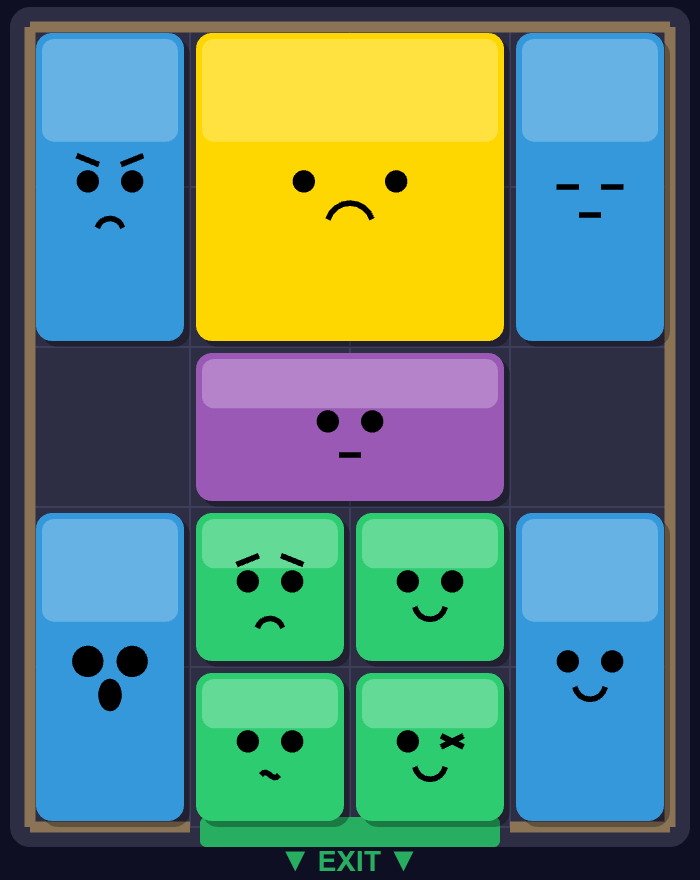Select the green worried-eyebrows block
Viewport: 700px width, 880px height.
click(270, 587)
